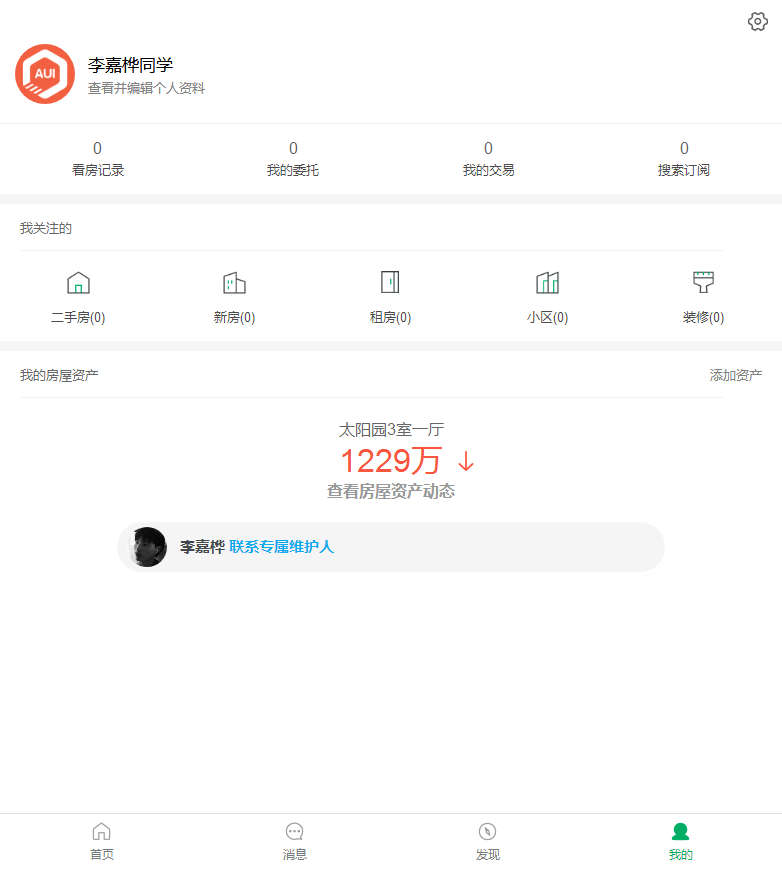Switch to the 发现 tab

(x=488, y=841)
